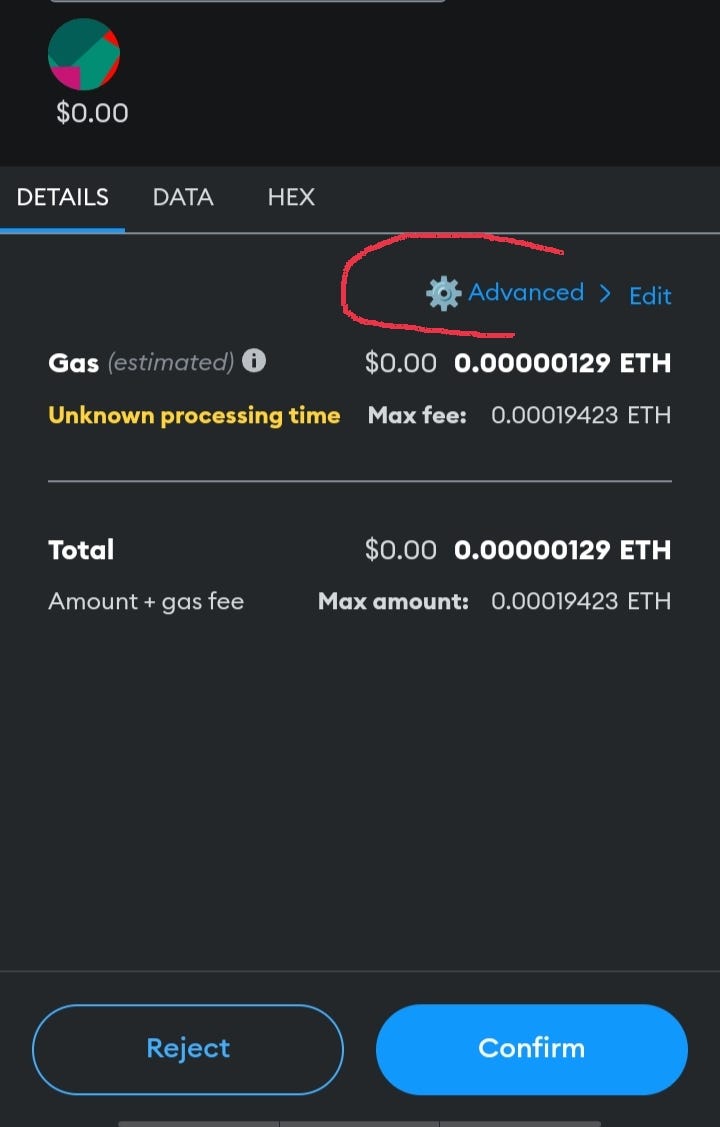Select the DETAILS tab
Screen dimensions: 720x1127
pyautogui.click(x=63, y=198)
